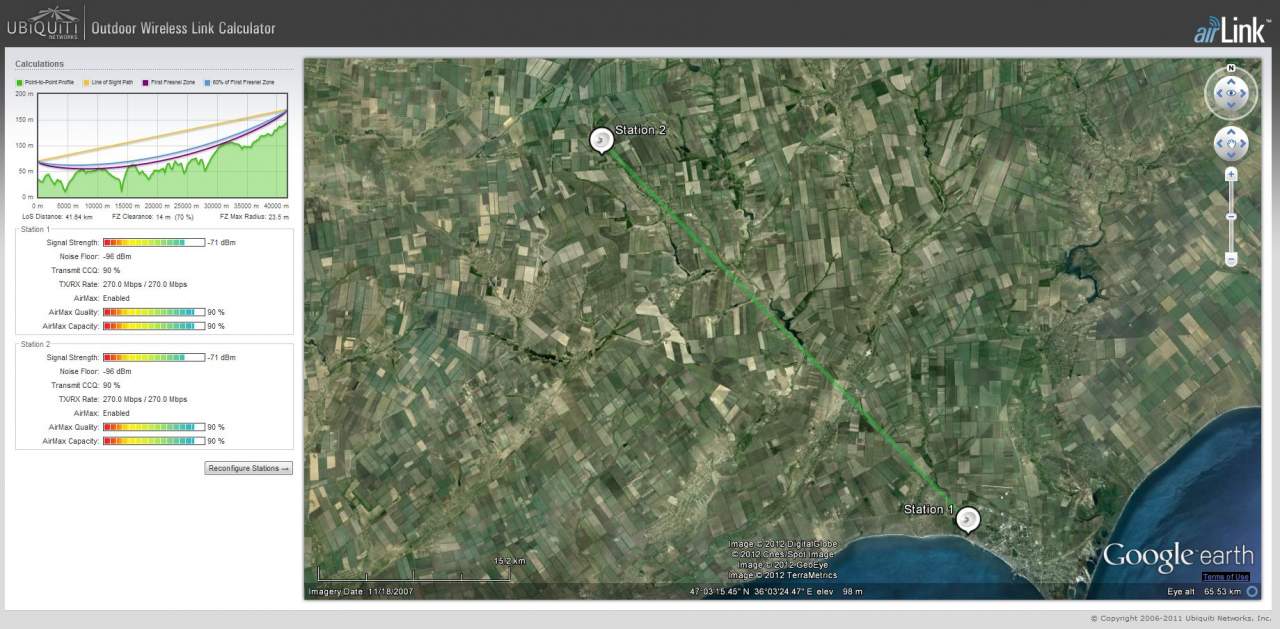Open the Terms of Use link

point(1225,577)
